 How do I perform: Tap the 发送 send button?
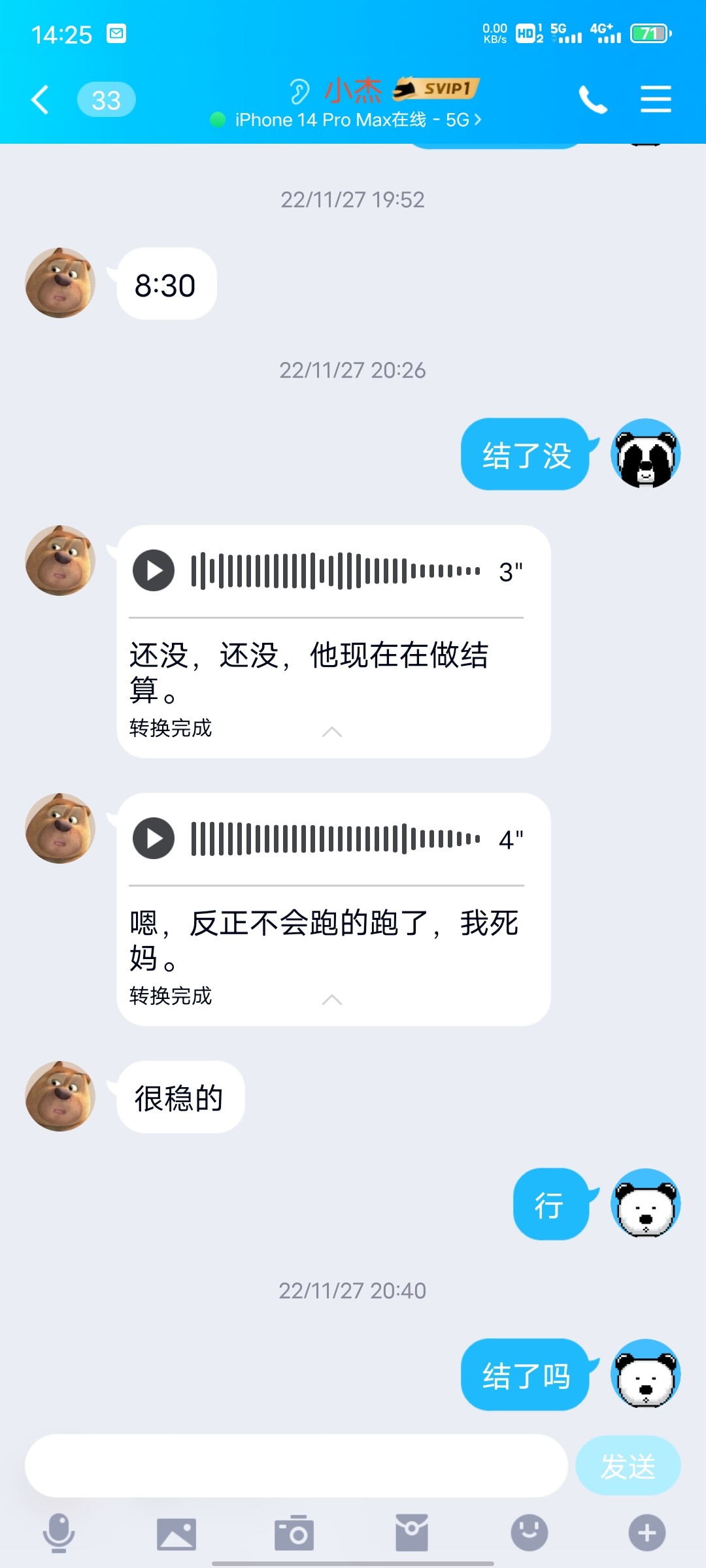coord(628,1465)
